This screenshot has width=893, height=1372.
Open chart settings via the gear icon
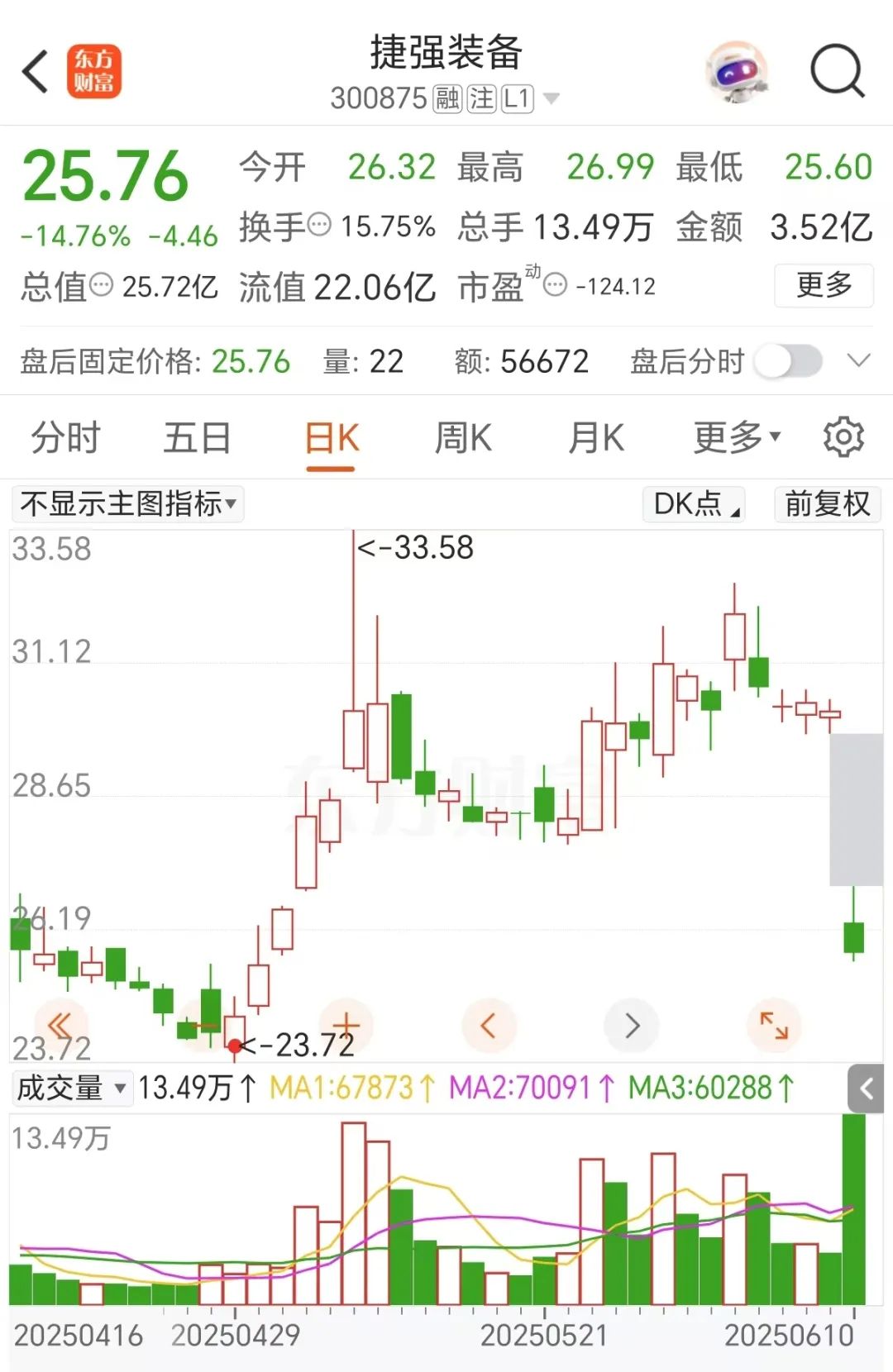click(x=843, y=438)
